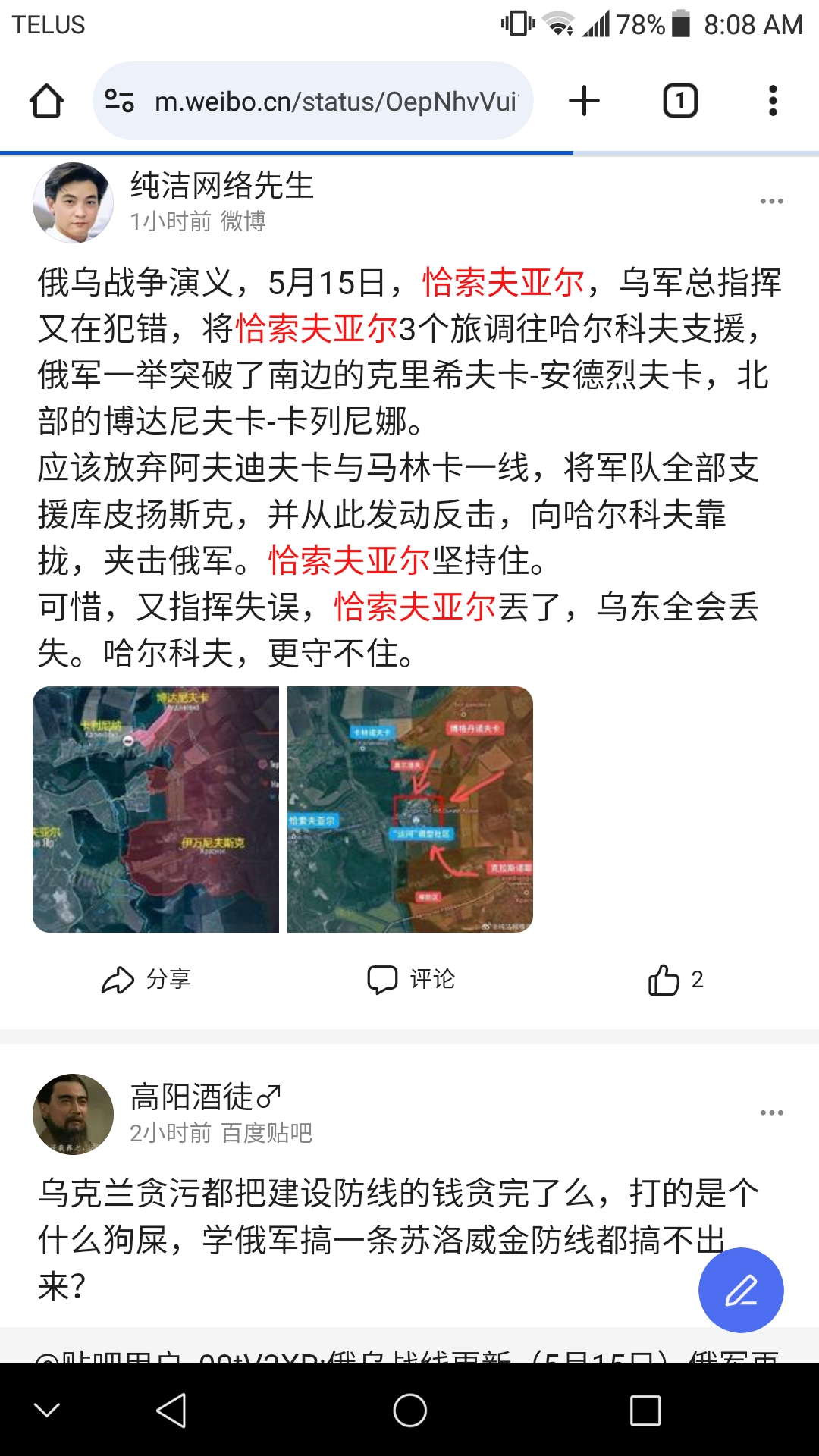Open Chrome's three-dot browser menu
Viewport: 819px width, 1456px height.
point(773,99)
